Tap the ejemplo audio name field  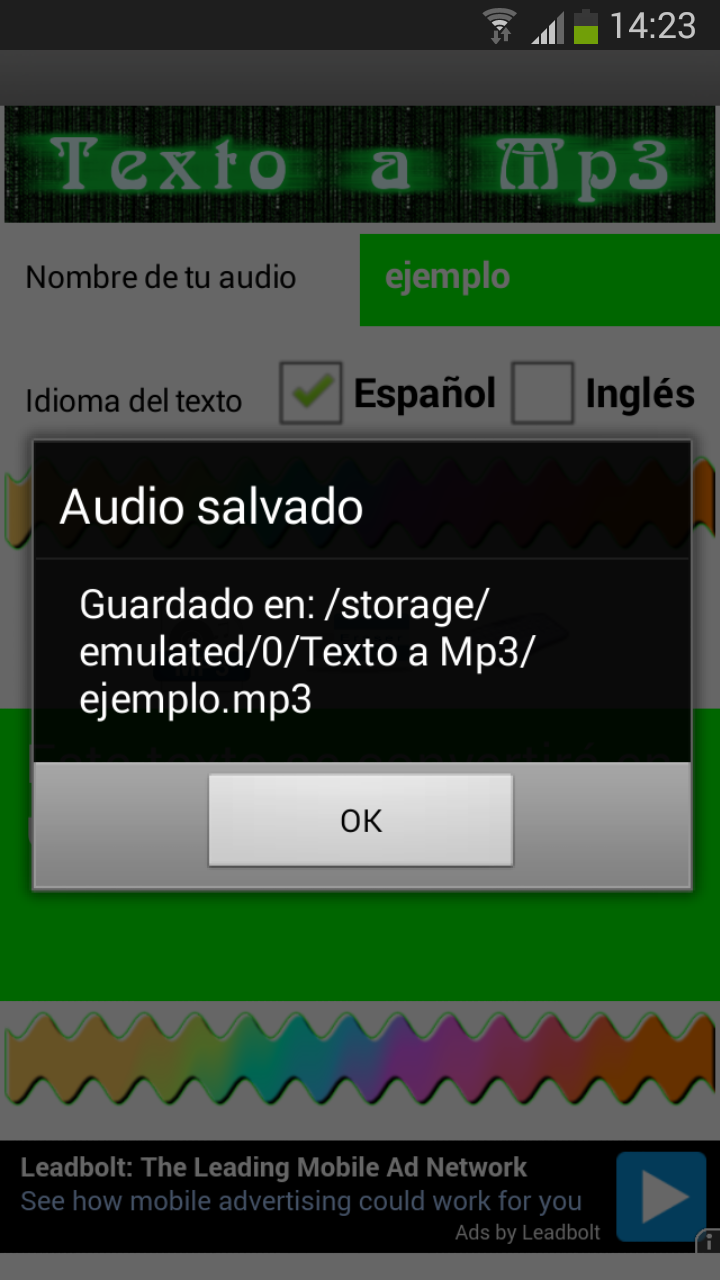(540, 279)
